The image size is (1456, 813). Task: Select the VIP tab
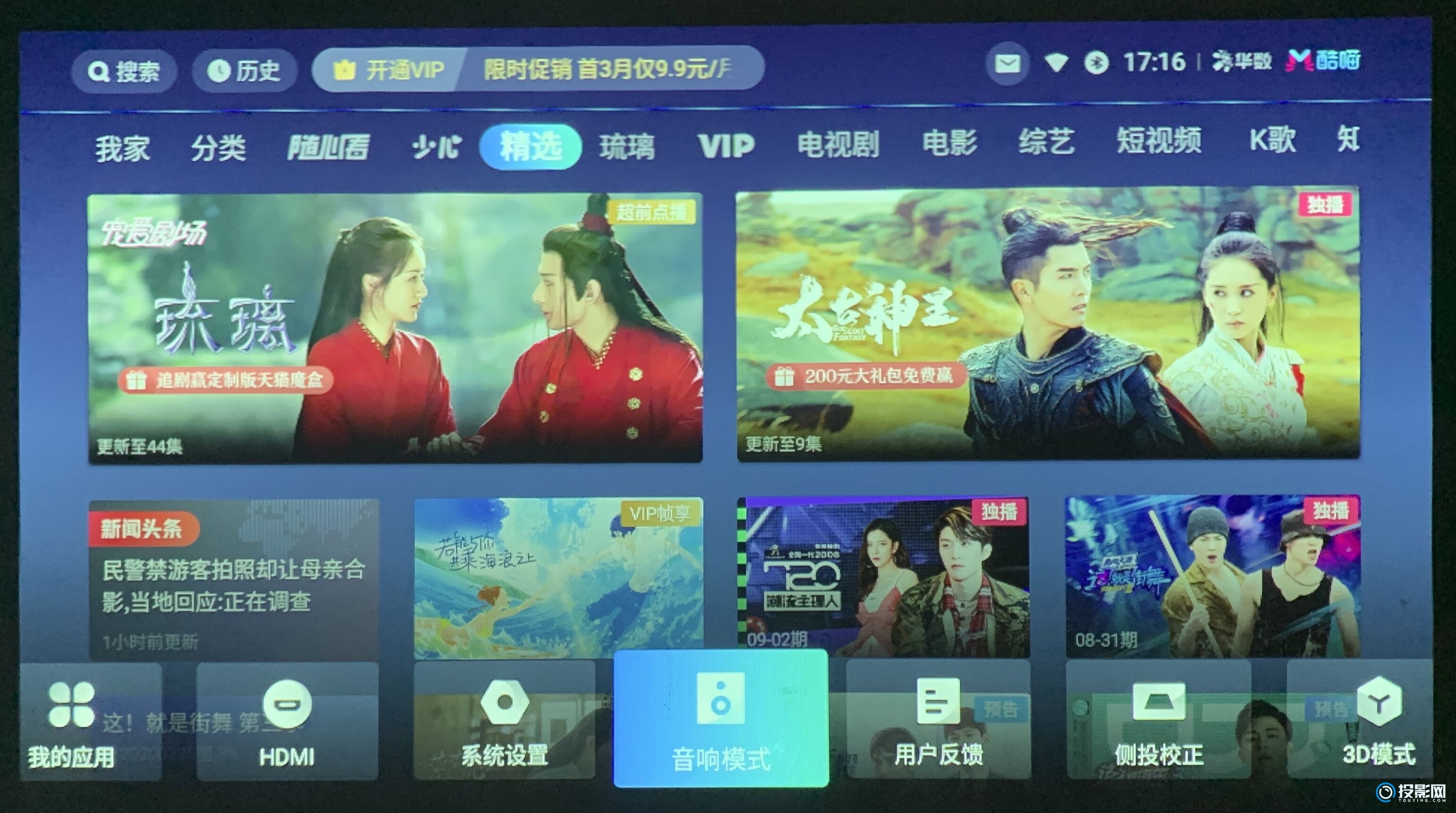726,145
